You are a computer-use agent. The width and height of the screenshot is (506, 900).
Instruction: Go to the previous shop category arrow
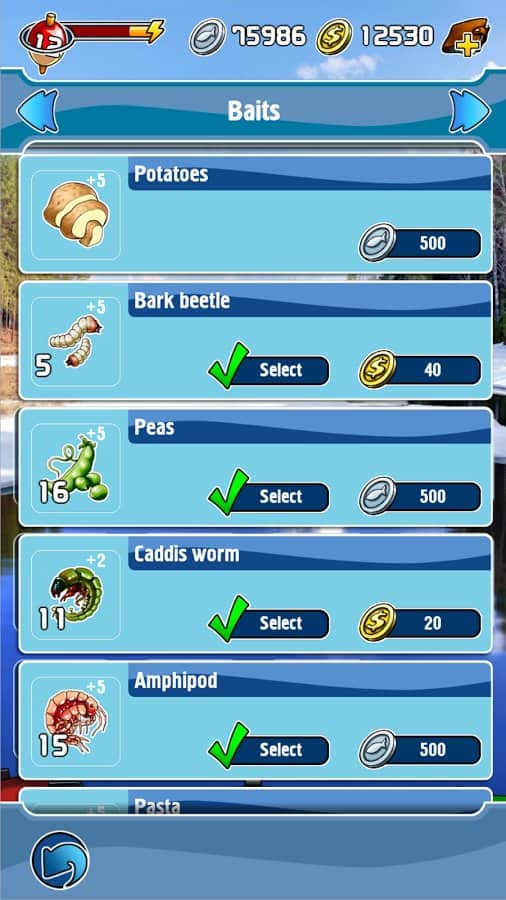click(38, 111)
